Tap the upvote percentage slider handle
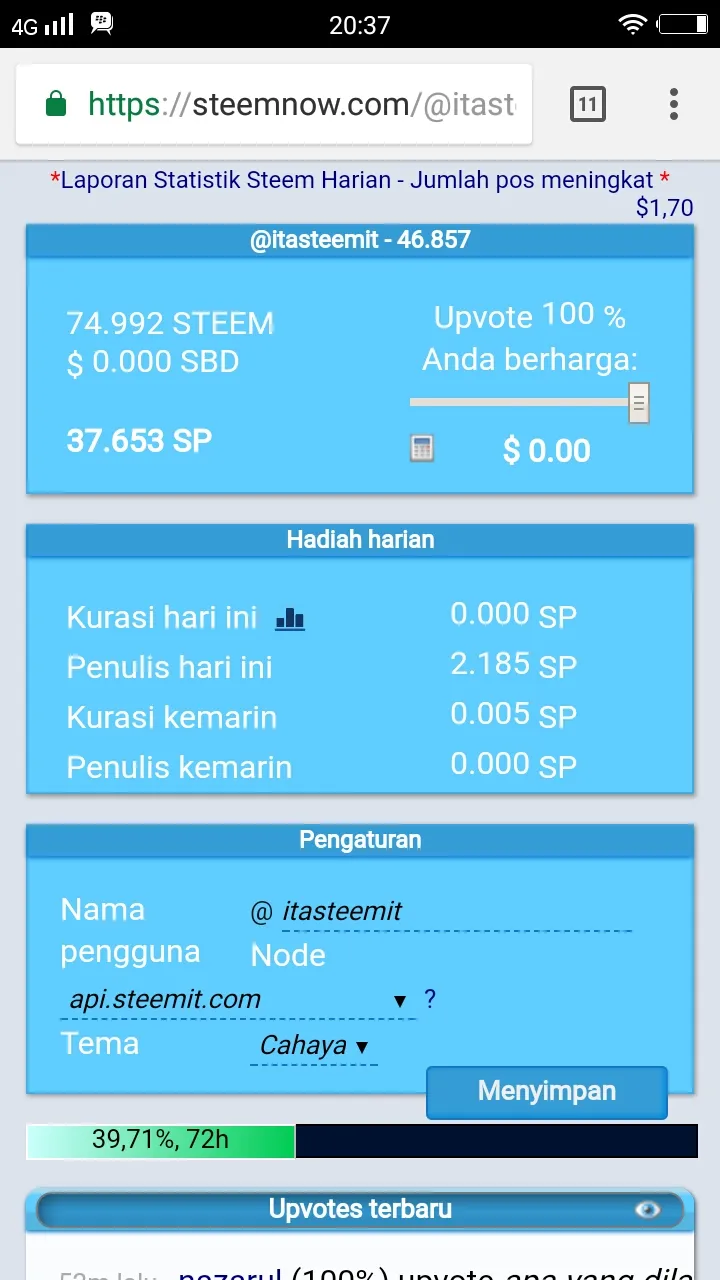The width and height of the screenshot is (720, 1280). [x=639, y=402]
